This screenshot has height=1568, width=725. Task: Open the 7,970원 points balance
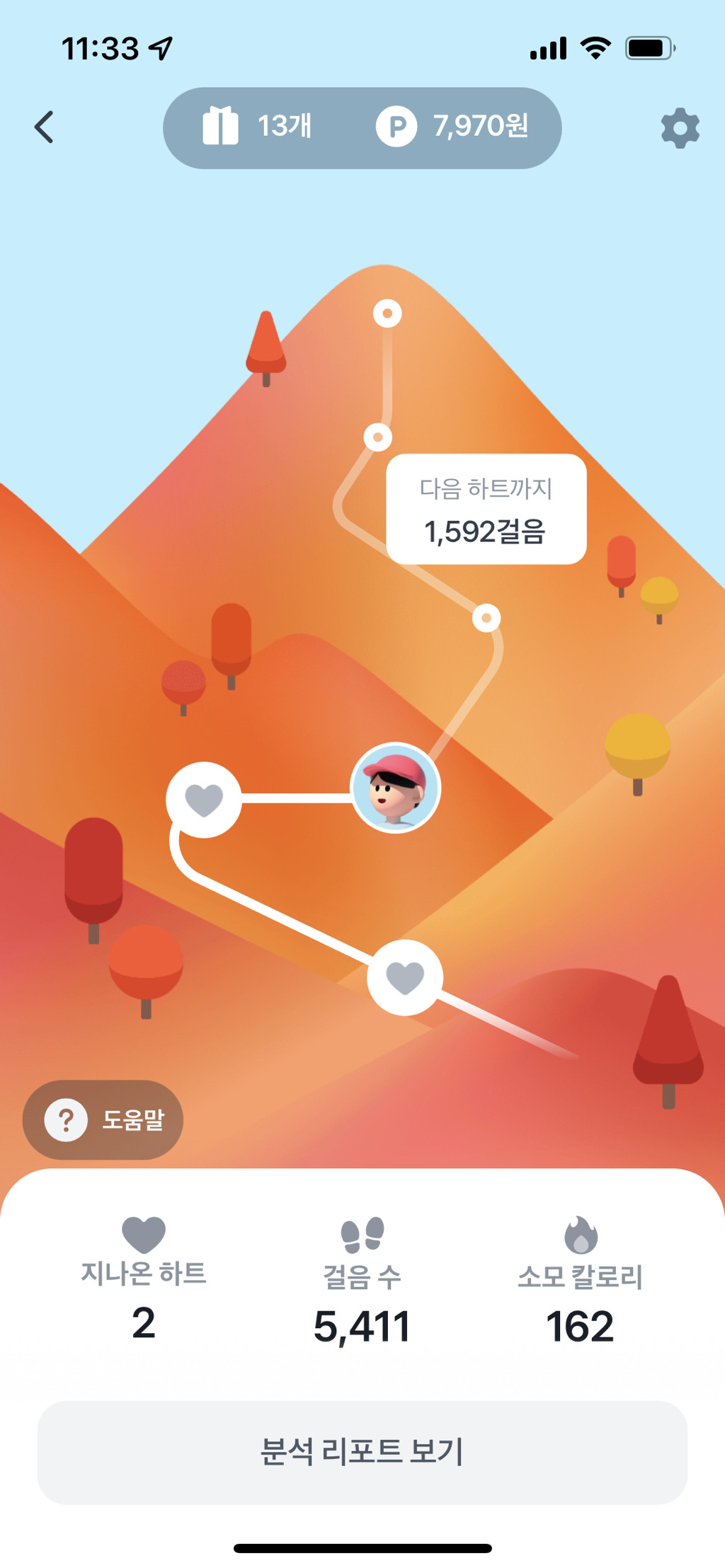coord(452,127)
